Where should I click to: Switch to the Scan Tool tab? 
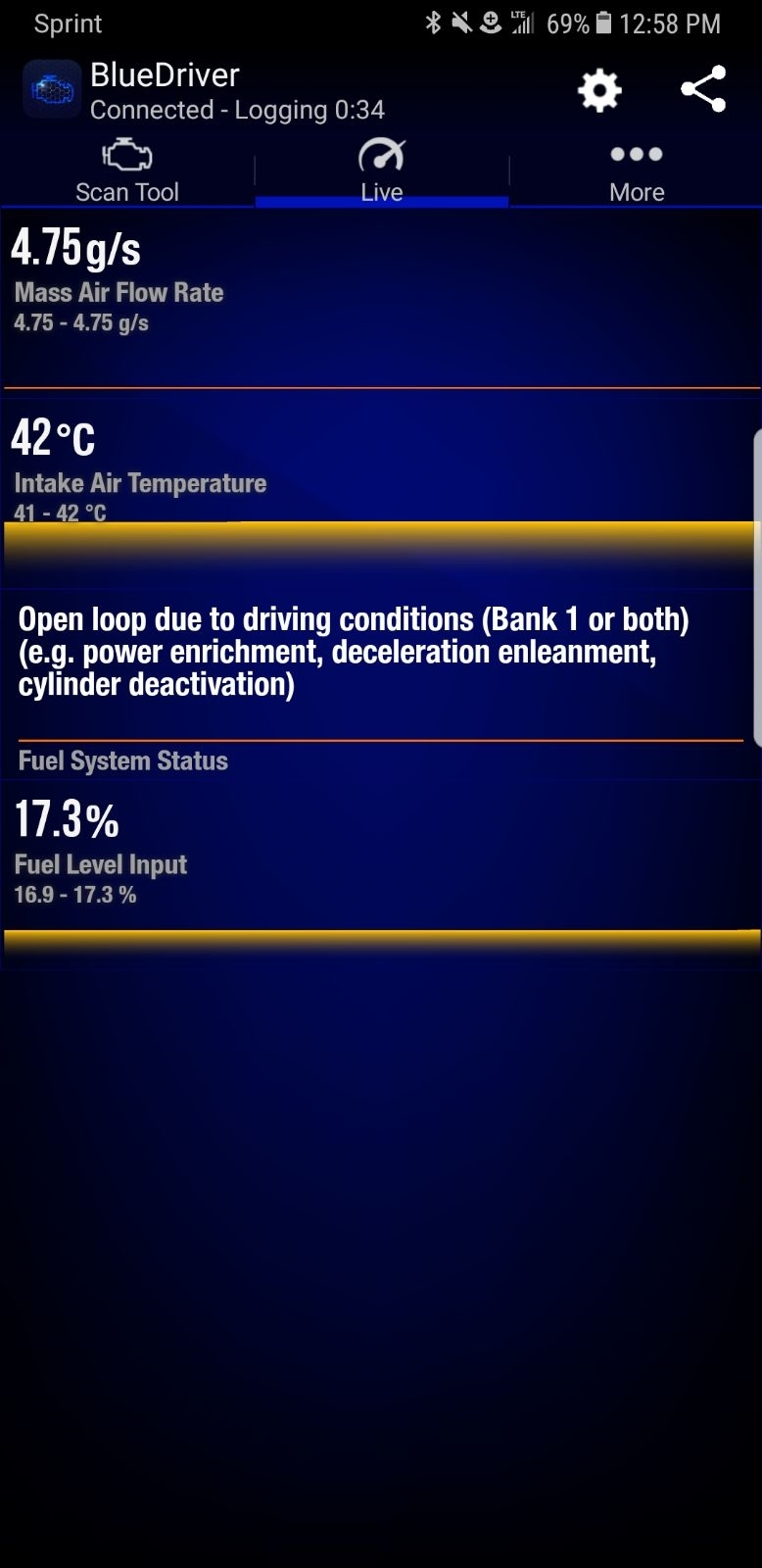127,171
